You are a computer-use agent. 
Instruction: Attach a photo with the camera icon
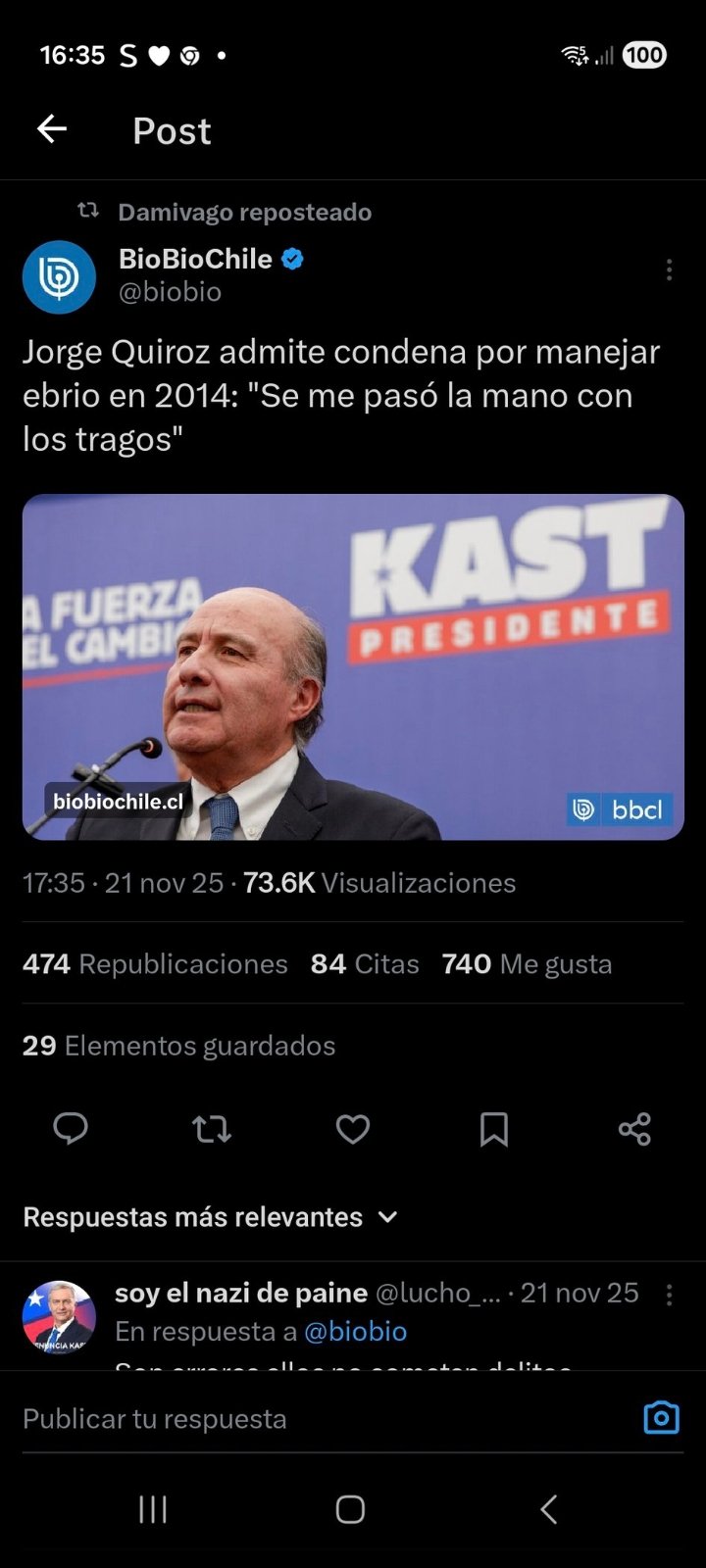(x=661, y=1418)
